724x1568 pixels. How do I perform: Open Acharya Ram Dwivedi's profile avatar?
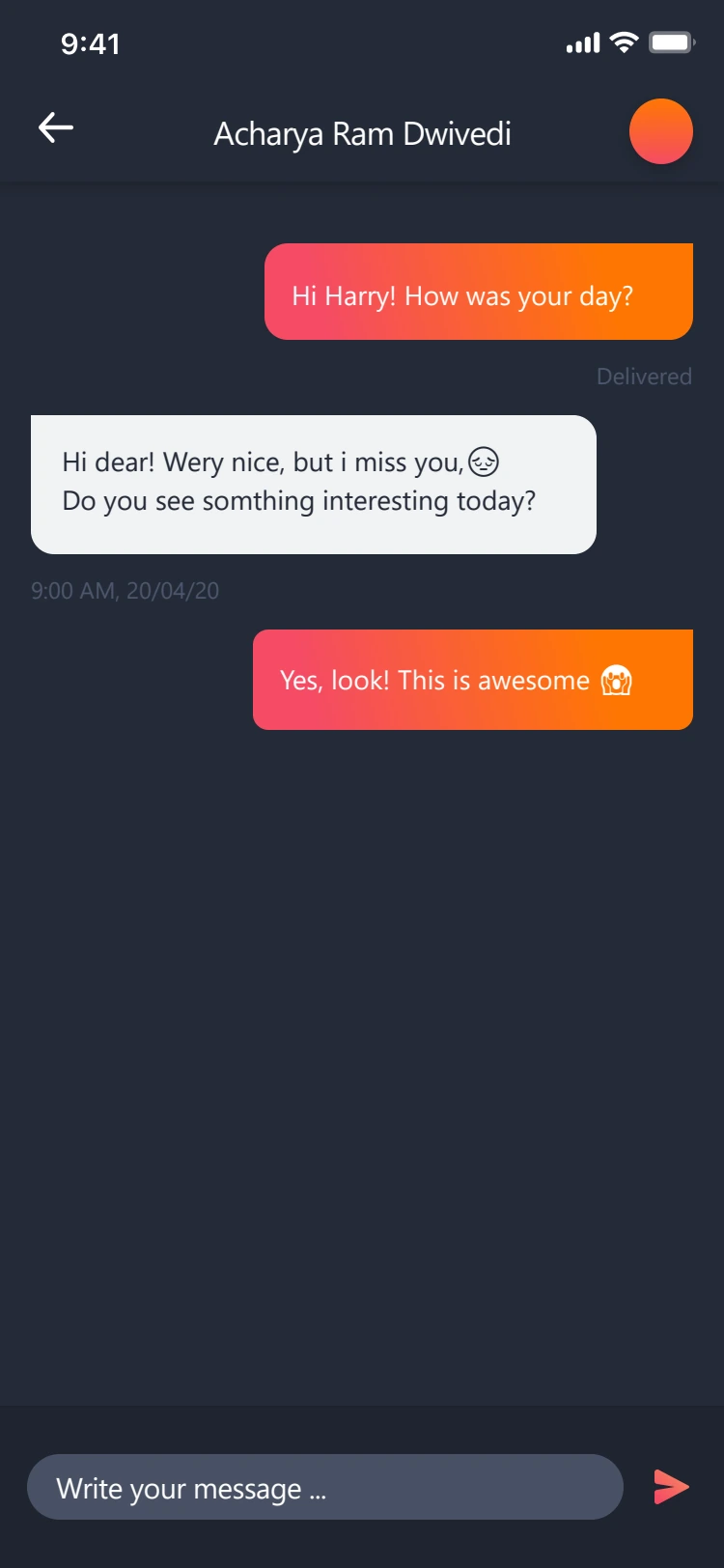[661, 131]
